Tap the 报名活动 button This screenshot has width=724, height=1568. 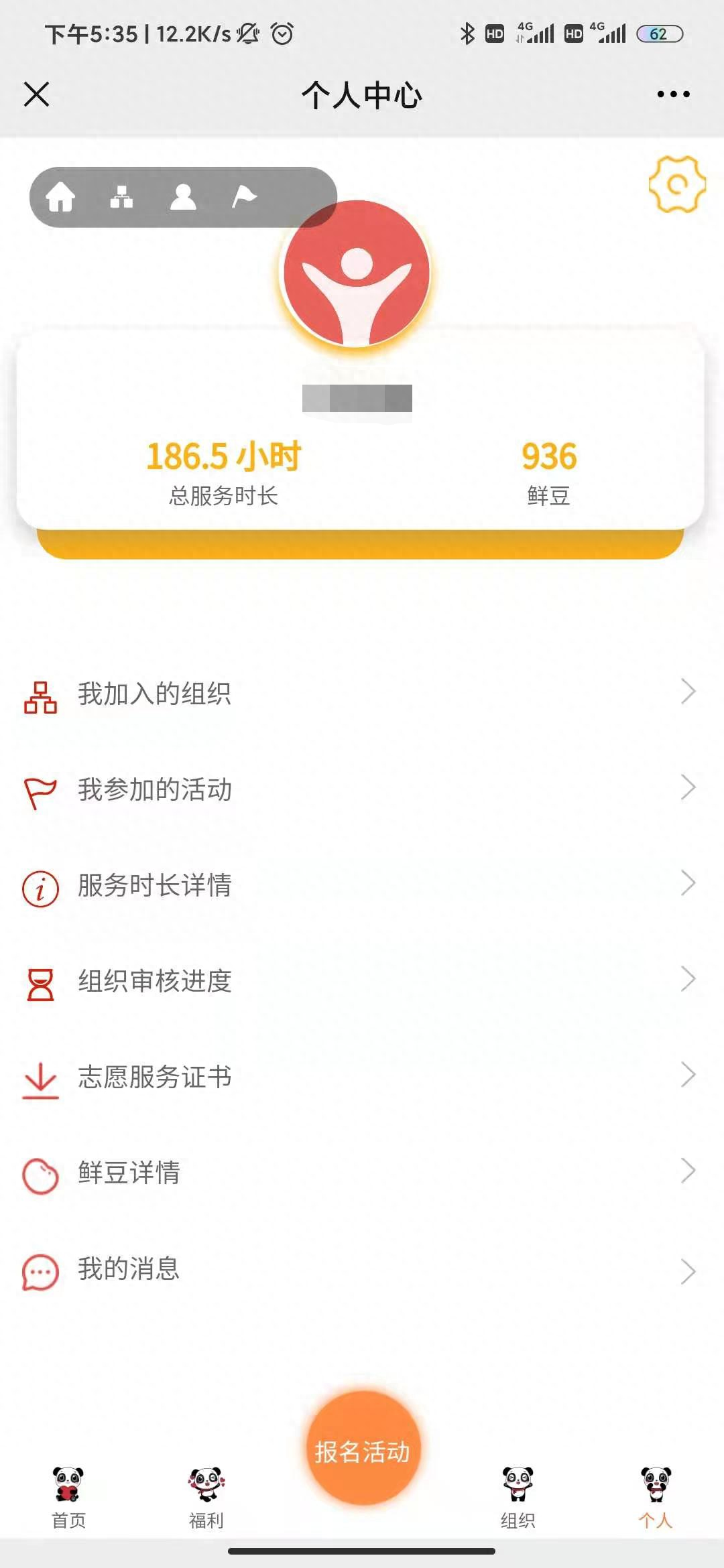[x=363, y=1451]
